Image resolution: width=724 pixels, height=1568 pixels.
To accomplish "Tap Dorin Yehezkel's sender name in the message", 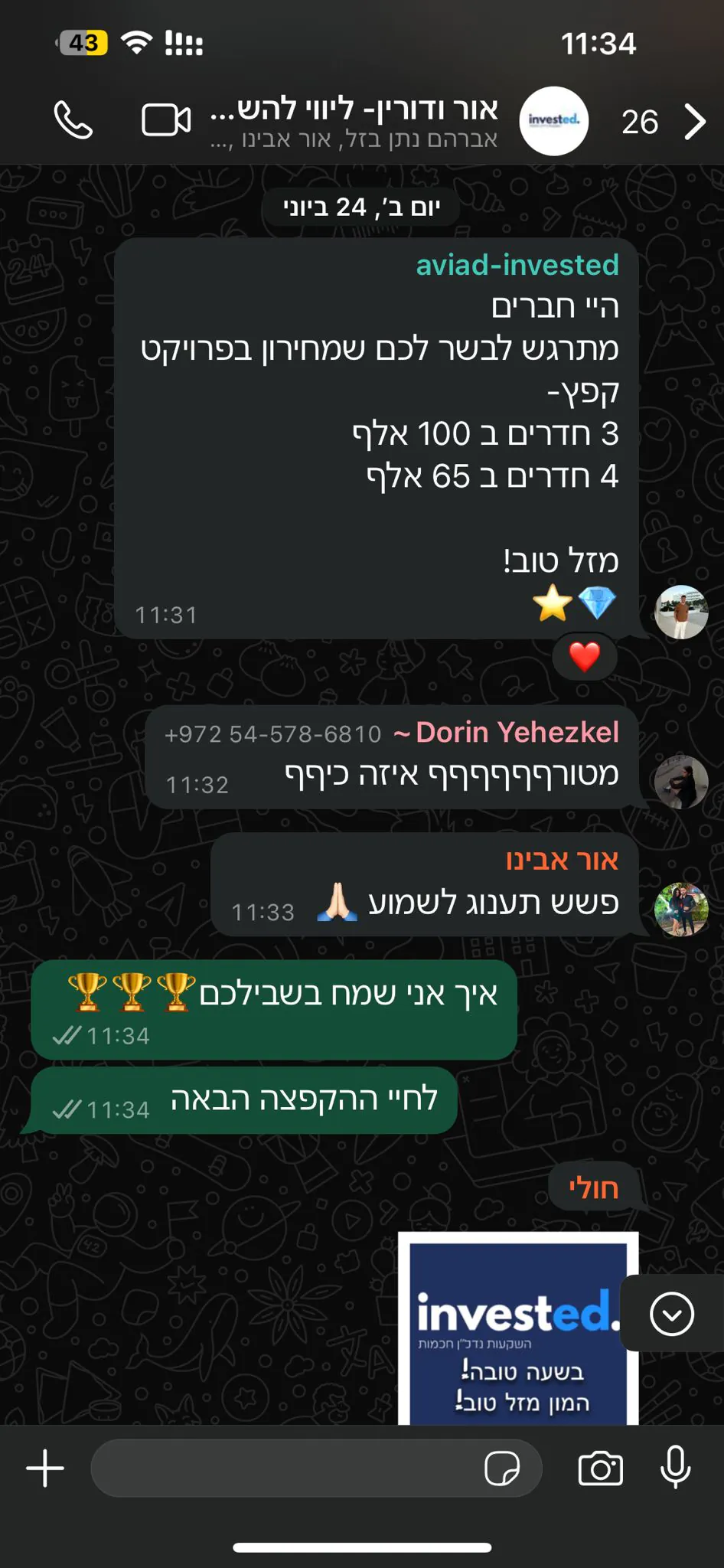I will click(517, 733).
